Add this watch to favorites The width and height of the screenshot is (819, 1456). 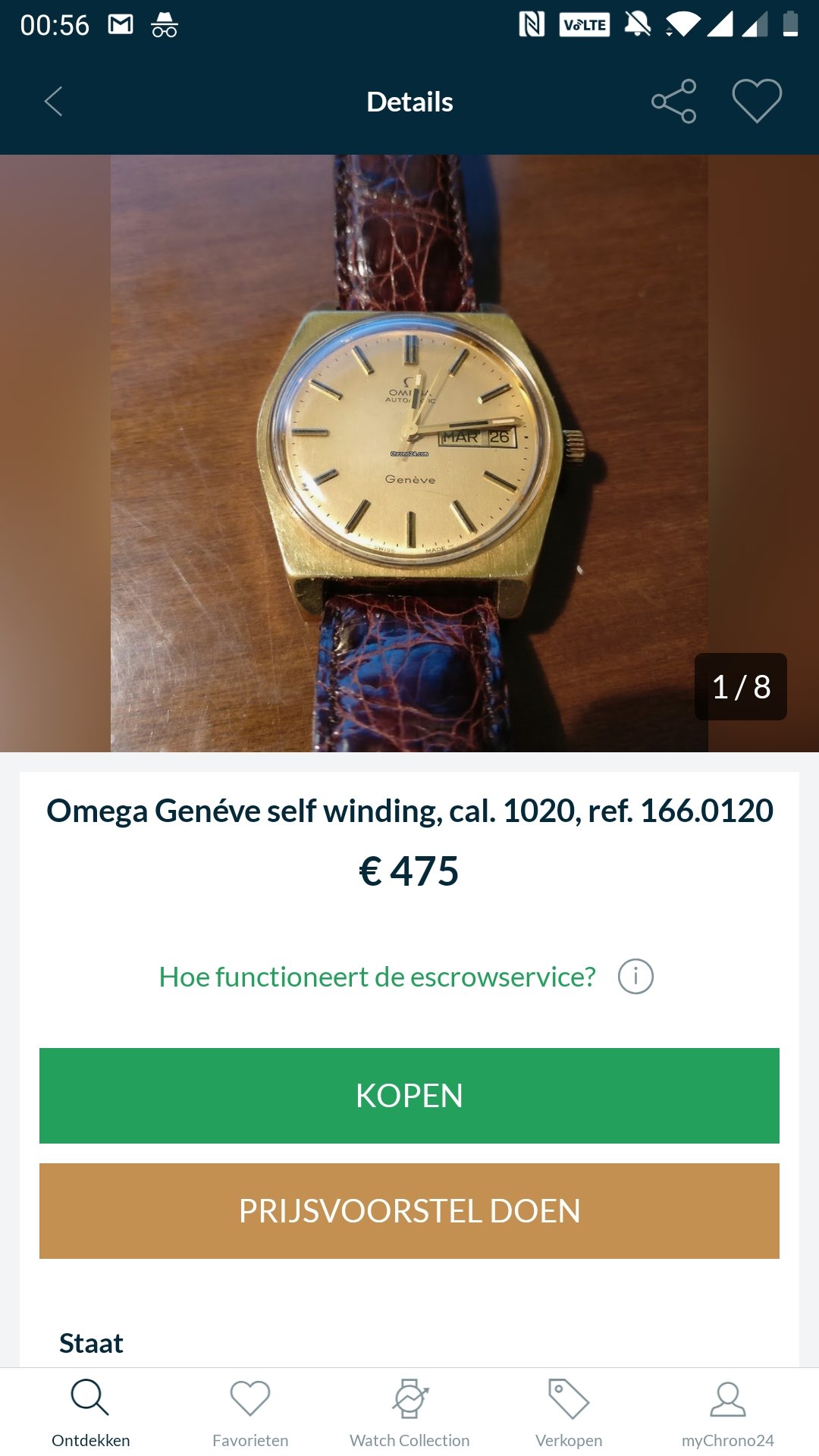click(x=756, y=102)
